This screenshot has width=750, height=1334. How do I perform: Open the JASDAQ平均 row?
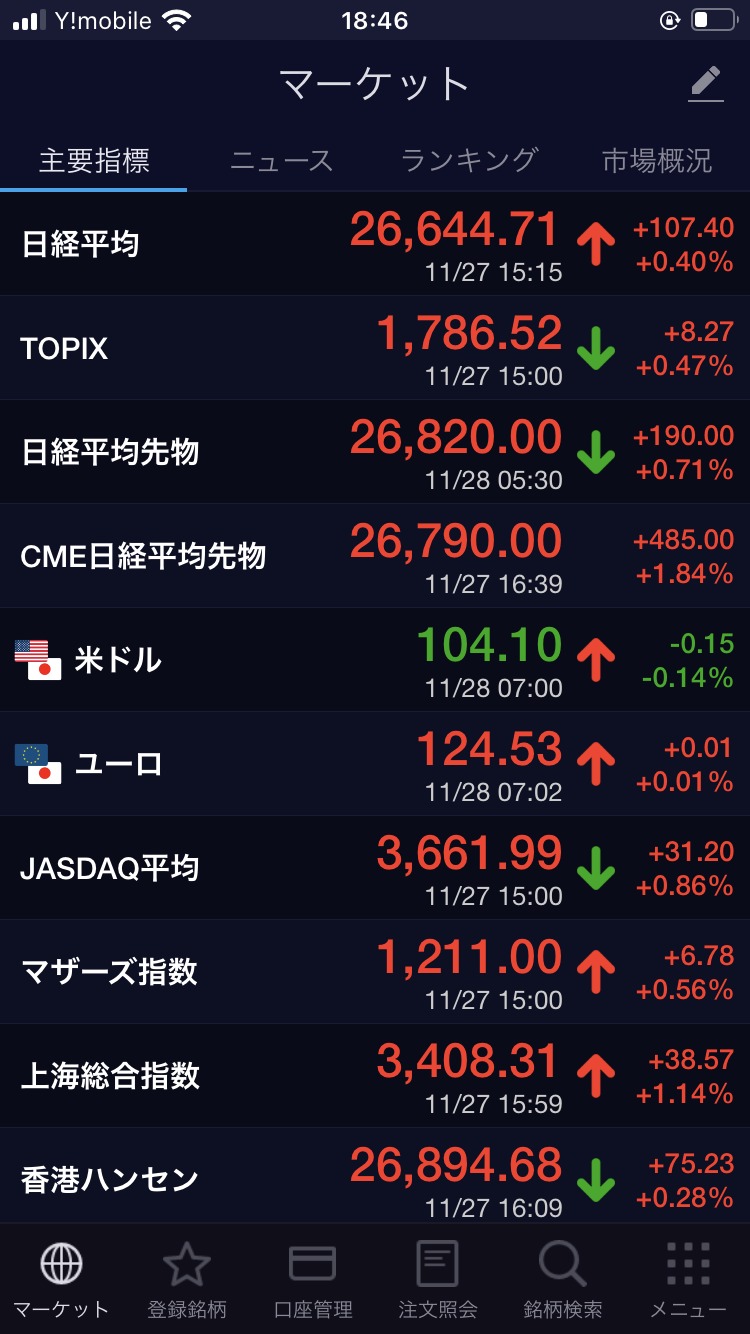[x=375, y=868]
